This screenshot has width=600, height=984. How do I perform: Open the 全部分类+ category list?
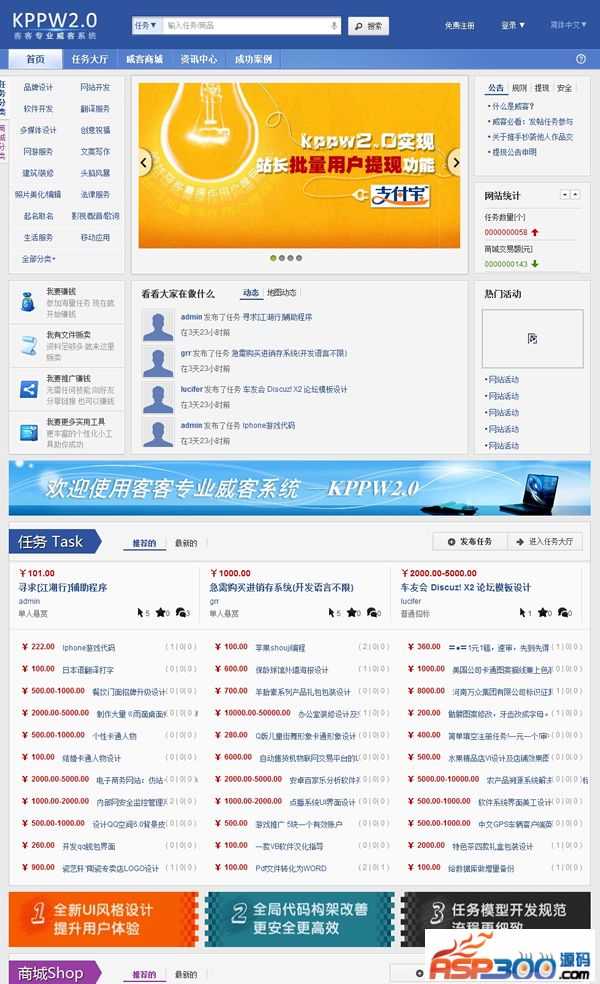[39, 259]
